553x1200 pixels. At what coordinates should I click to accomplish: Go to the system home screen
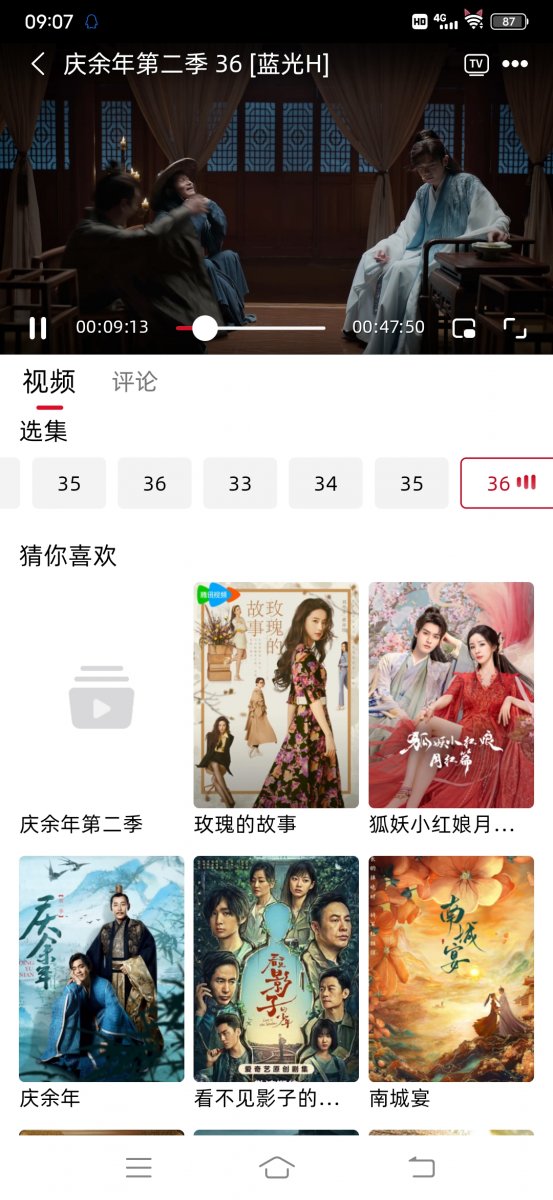(x=277, y=1167)
